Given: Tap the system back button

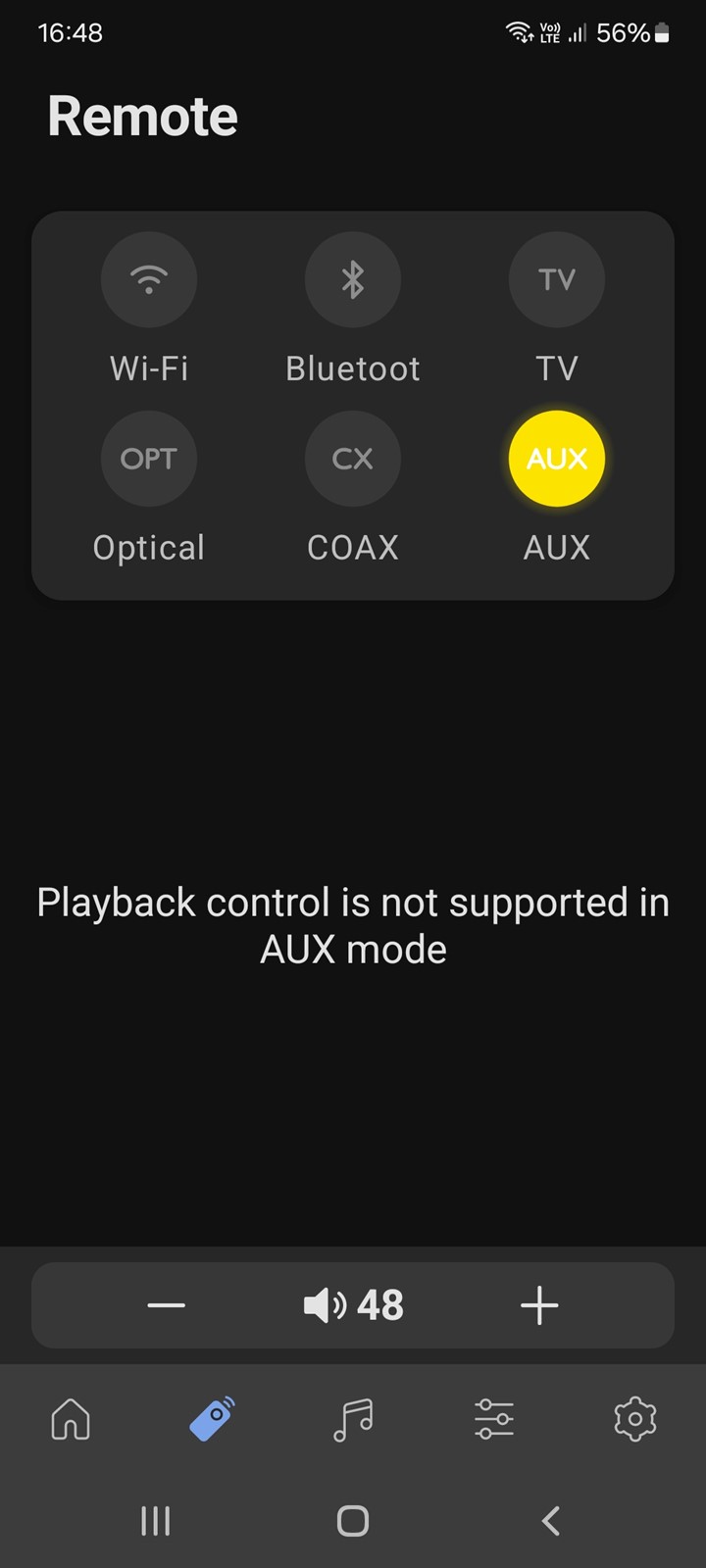Looking at the screenshot, I should 551,1521.
